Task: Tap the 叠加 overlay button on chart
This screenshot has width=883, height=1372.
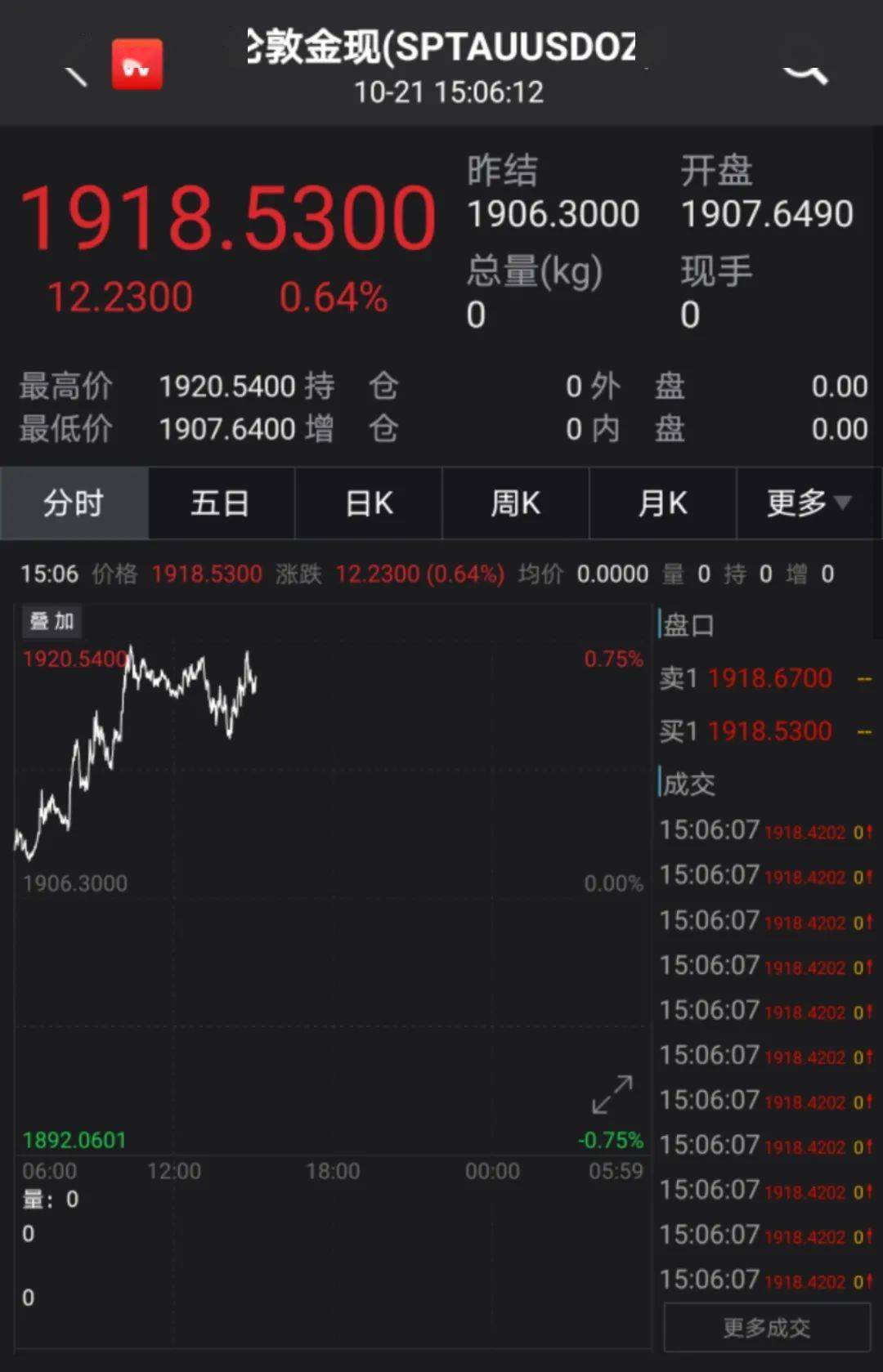Action: point(52,622)
